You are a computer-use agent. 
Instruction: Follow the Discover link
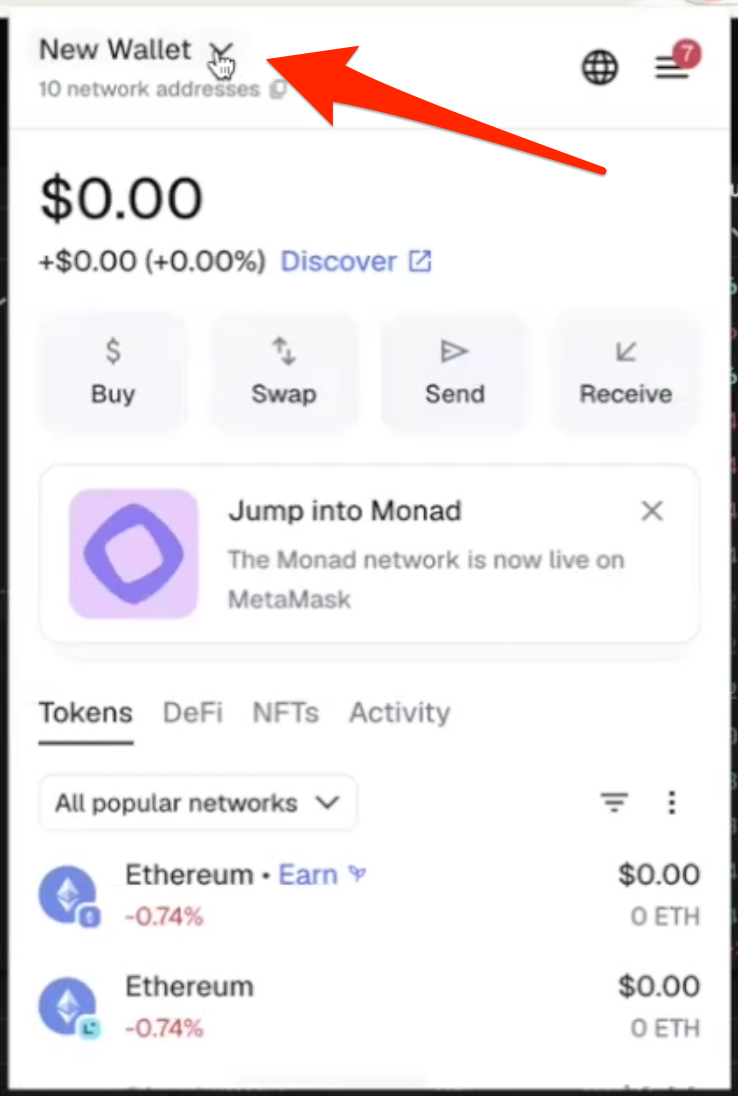pos(355,262)
